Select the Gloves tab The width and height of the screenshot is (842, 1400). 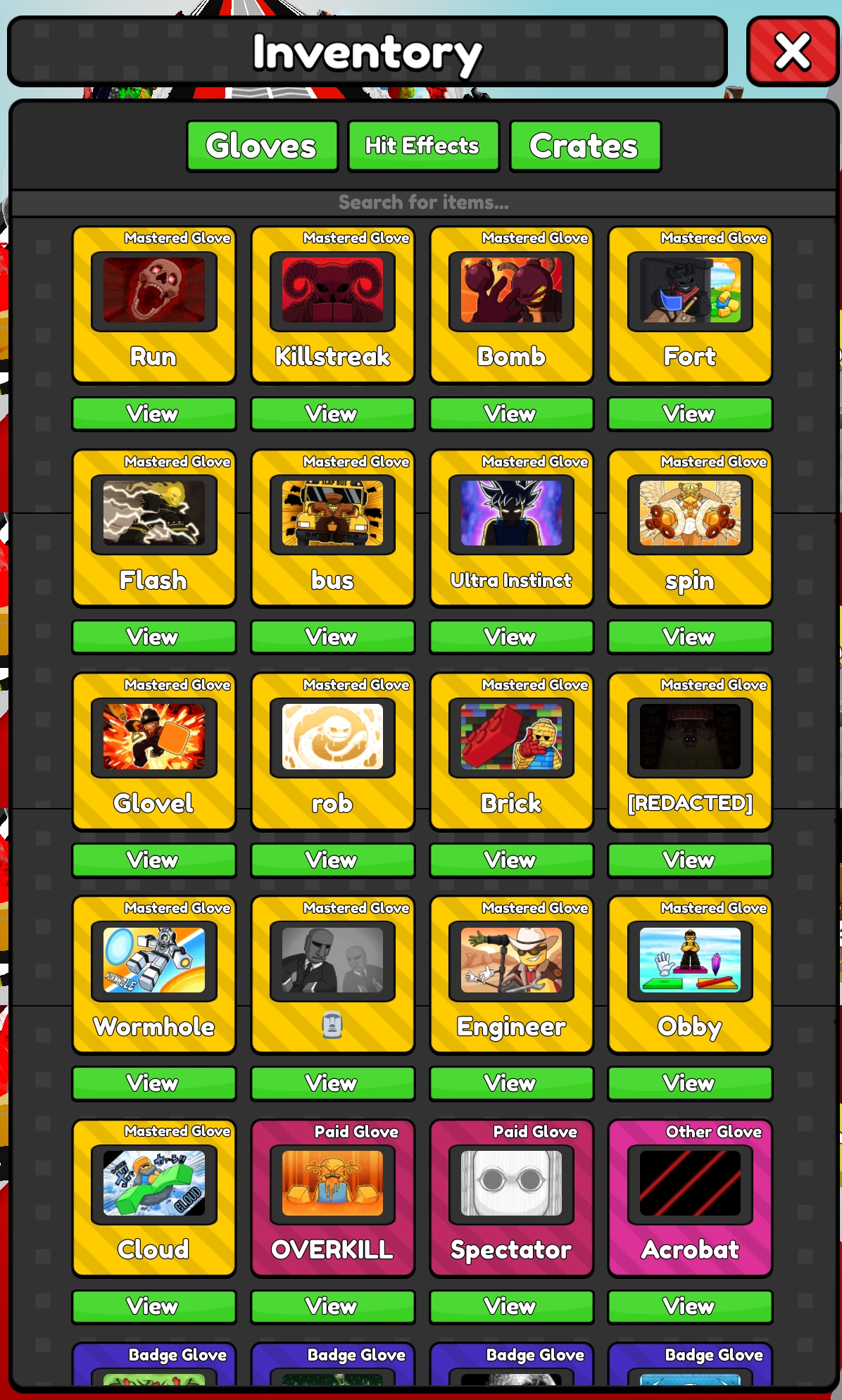click(x=262, y=146)
